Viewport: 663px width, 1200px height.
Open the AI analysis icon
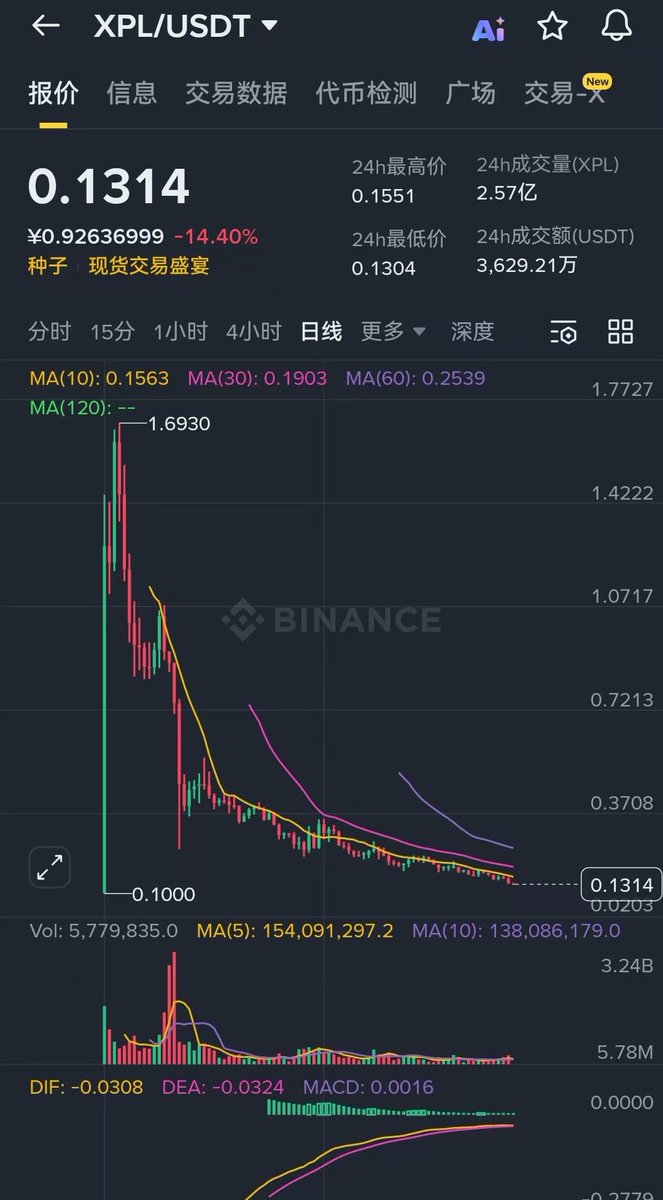pyautogui.click(x=488, y=29)
